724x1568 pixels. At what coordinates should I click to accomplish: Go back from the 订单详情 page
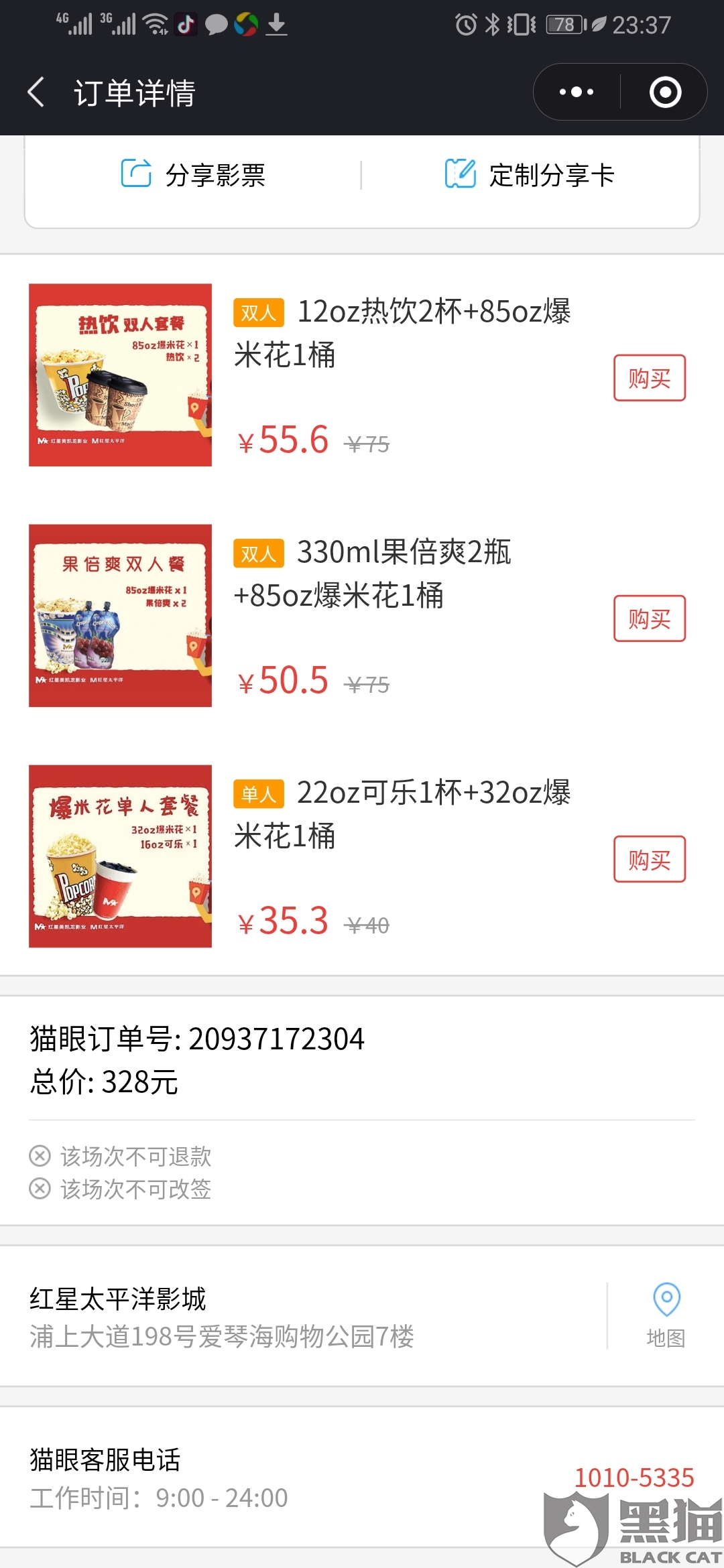[37, 92]
